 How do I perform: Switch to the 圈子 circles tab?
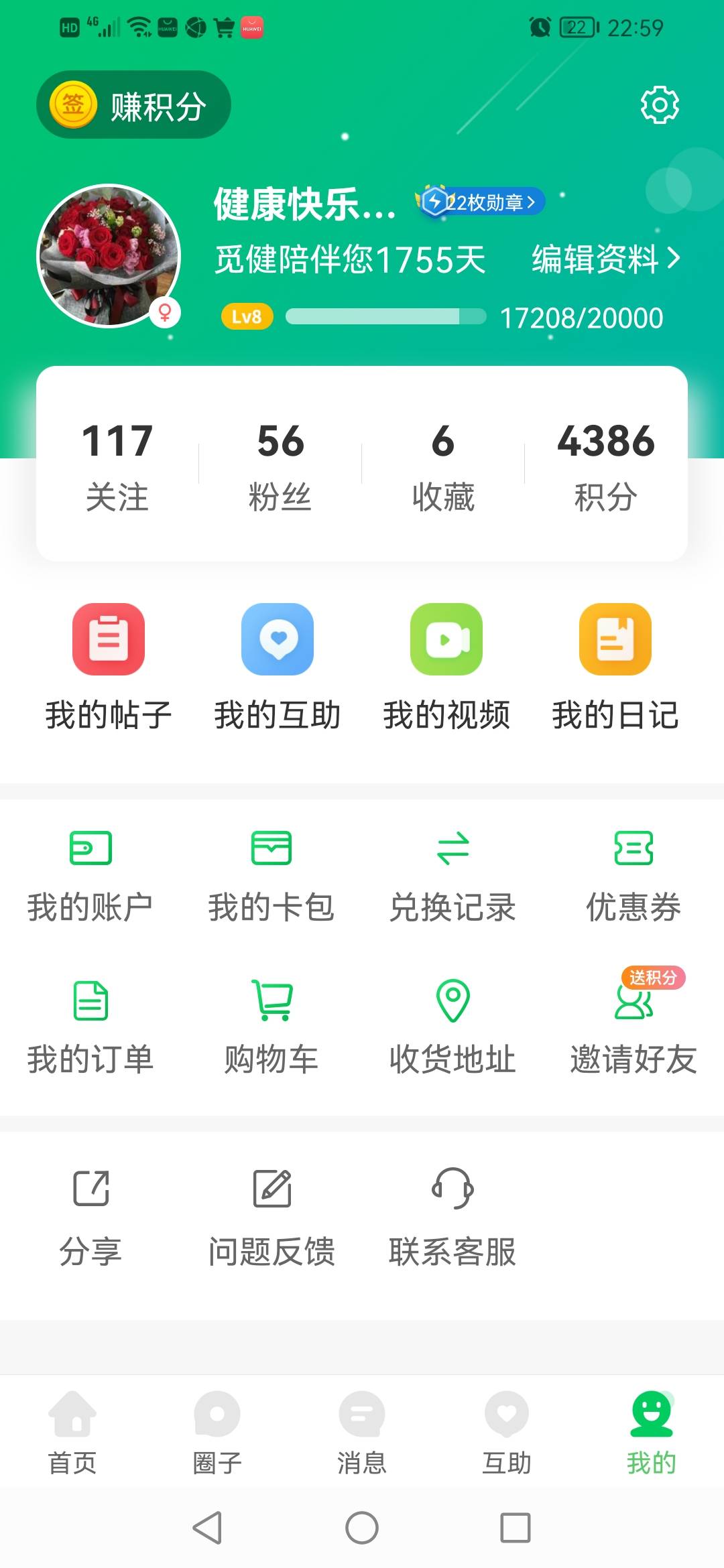point(216,1434)
